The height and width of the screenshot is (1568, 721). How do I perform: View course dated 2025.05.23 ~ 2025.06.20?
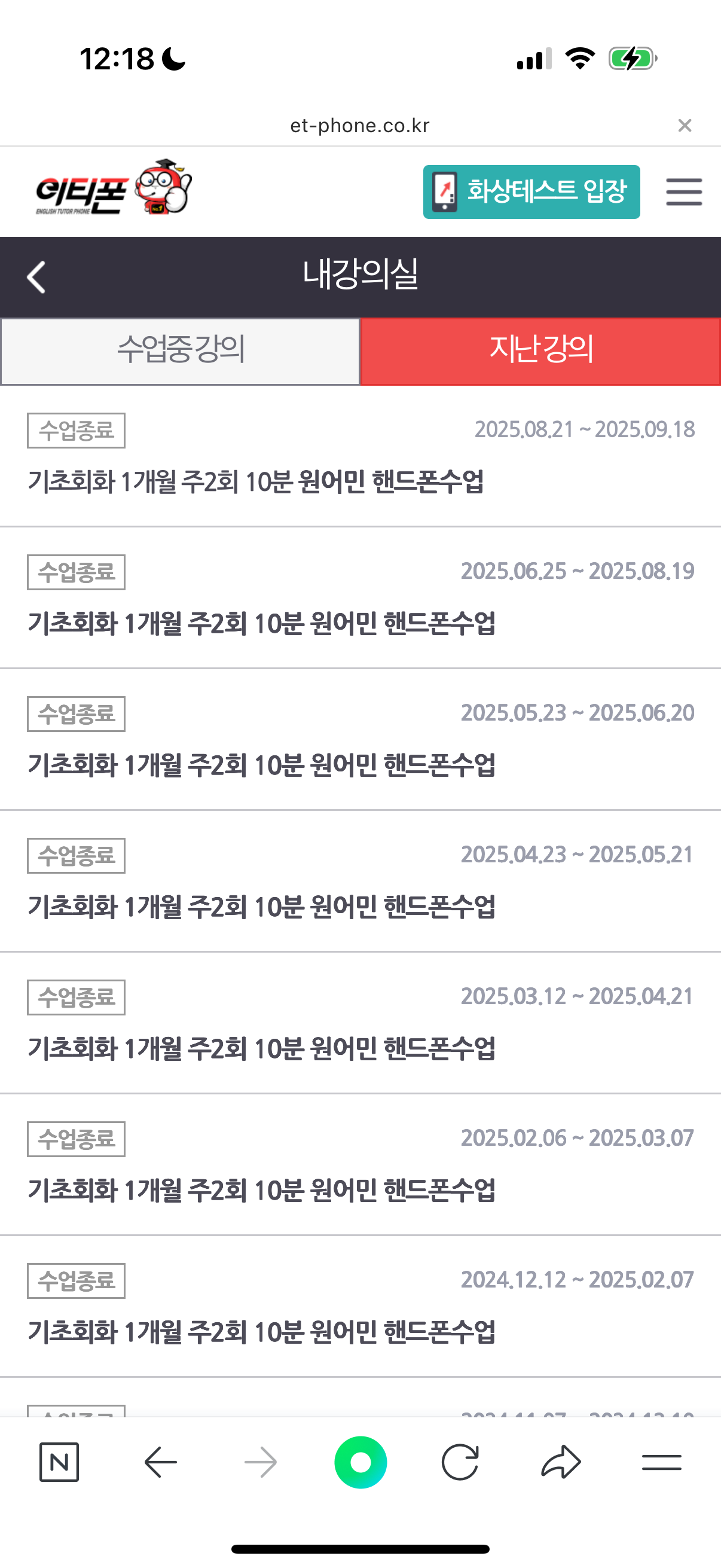tap(262, 765)
